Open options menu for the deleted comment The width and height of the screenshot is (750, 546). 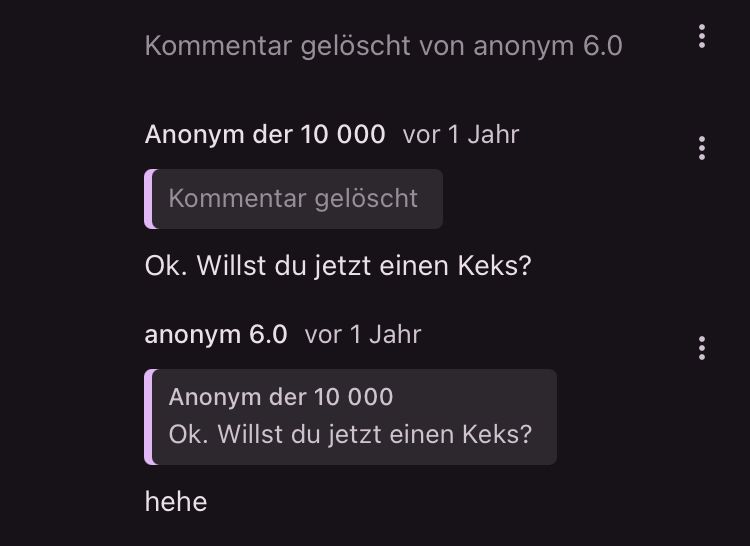tap(702, 37)
